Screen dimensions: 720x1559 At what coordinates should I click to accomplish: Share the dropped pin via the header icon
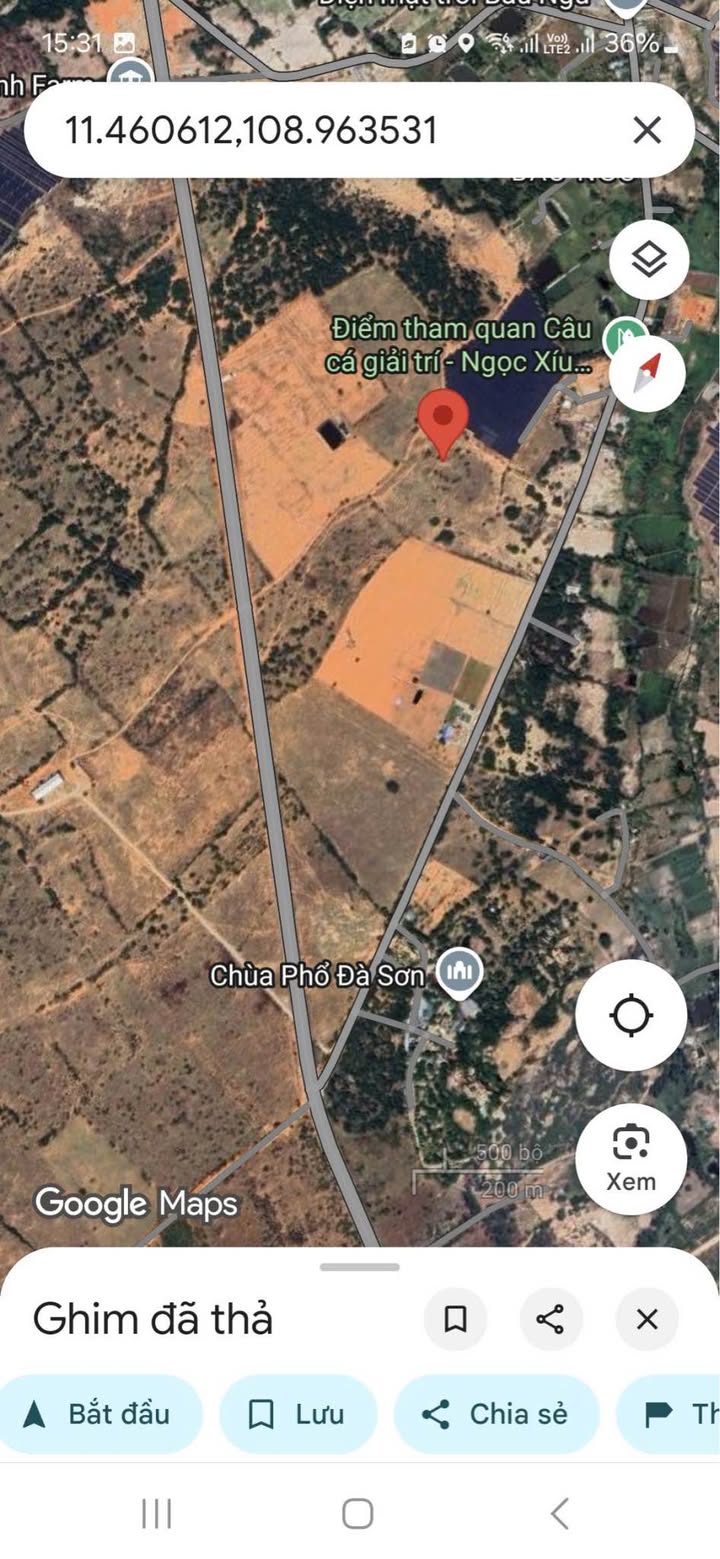click(x=551, y=1319)
